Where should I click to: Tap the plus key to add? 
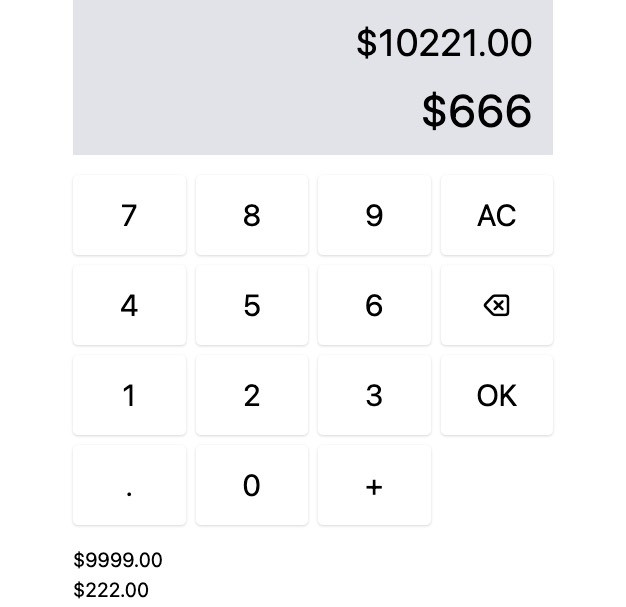point(374,485)
